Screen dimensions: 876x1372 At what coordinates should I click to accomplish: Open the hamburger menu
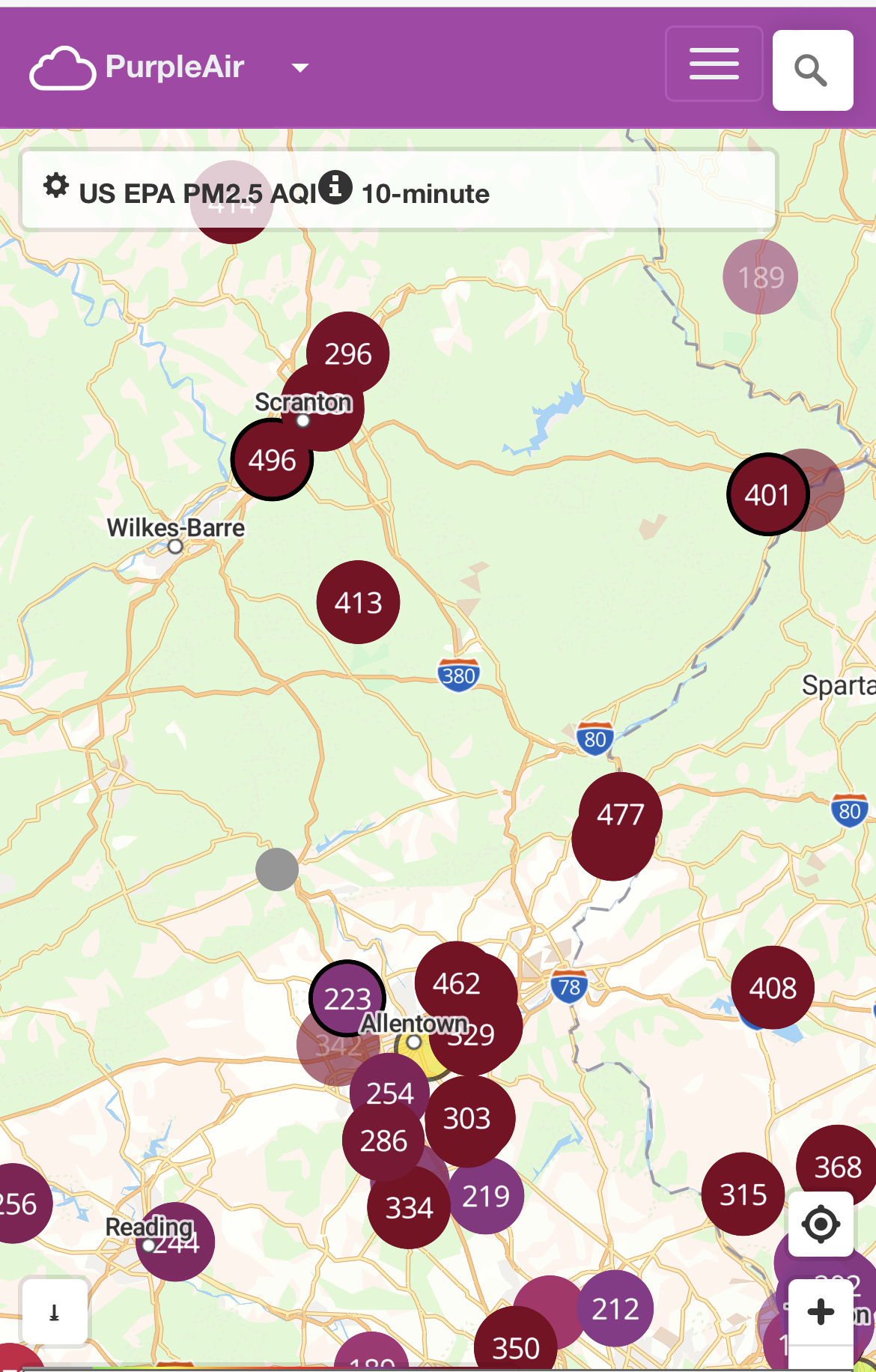(x=714, y=64)
